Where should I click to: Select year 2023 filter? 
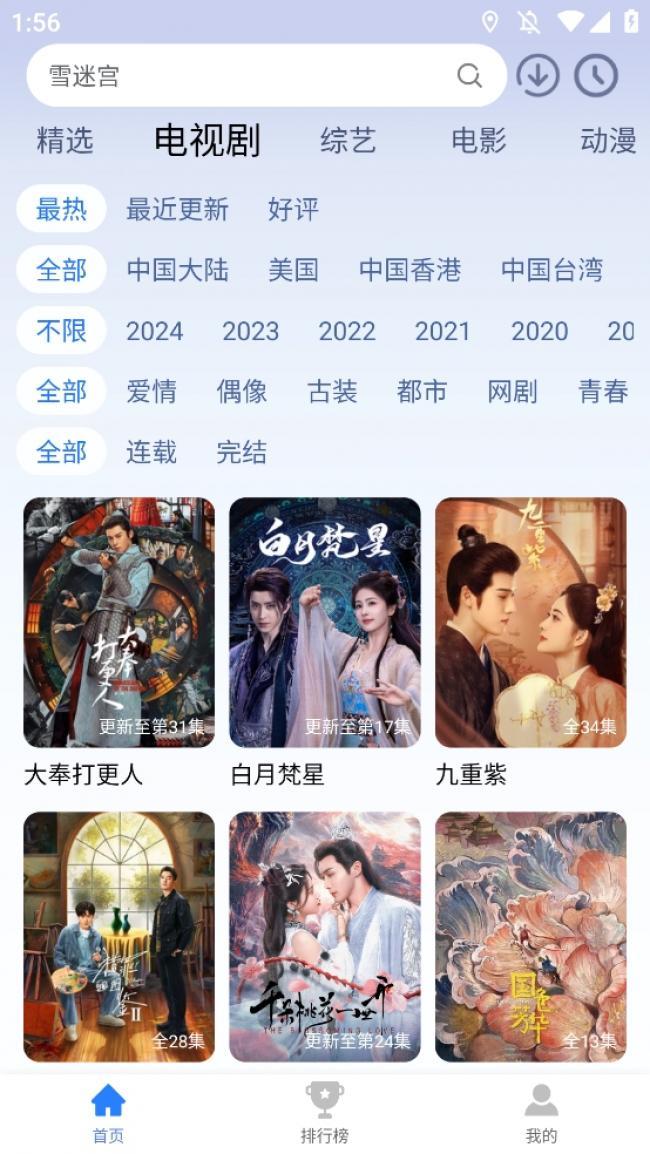(x=250, y=331)
